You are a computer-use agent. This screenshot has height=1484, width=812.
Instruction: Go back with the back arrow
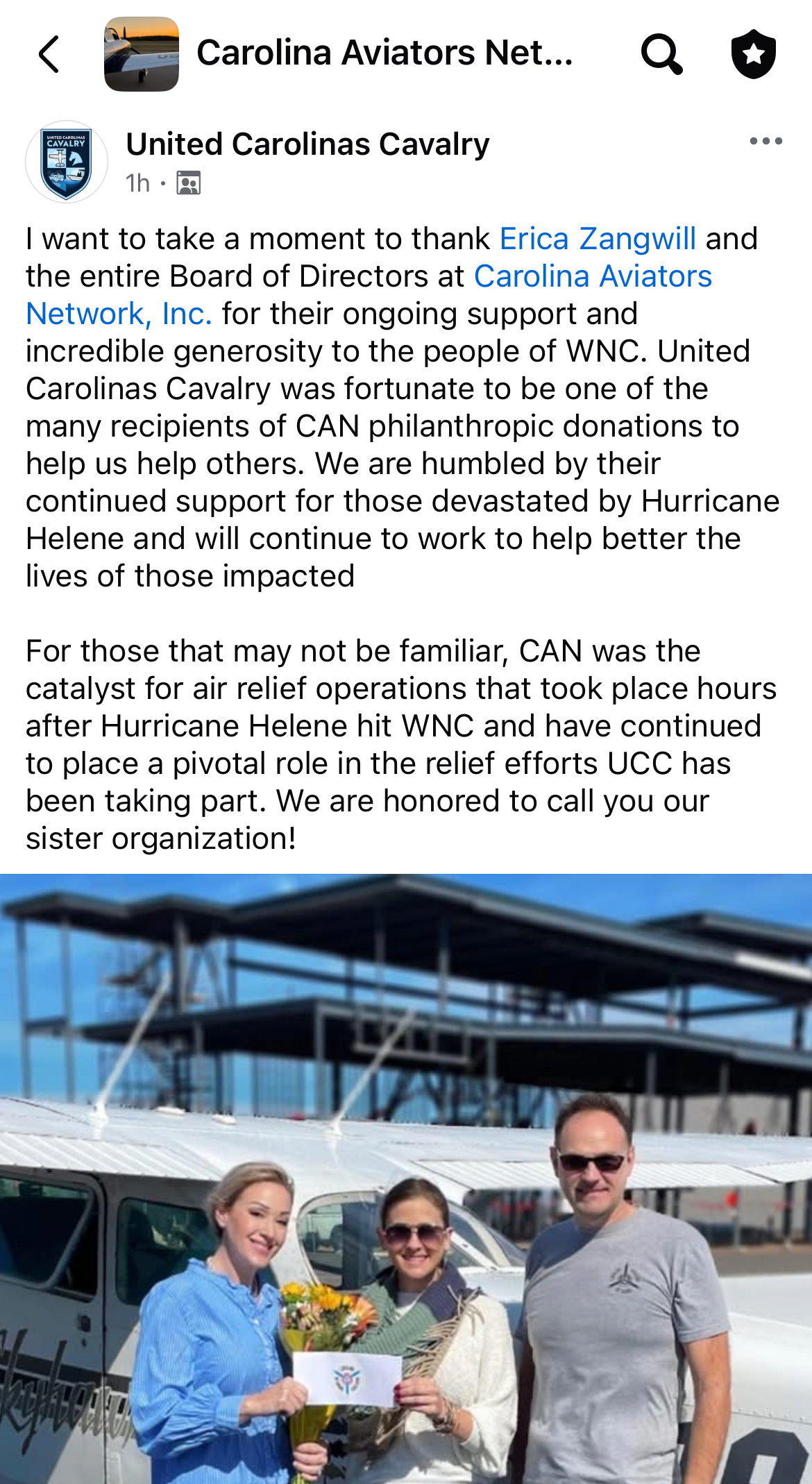(x=49, y=54)
